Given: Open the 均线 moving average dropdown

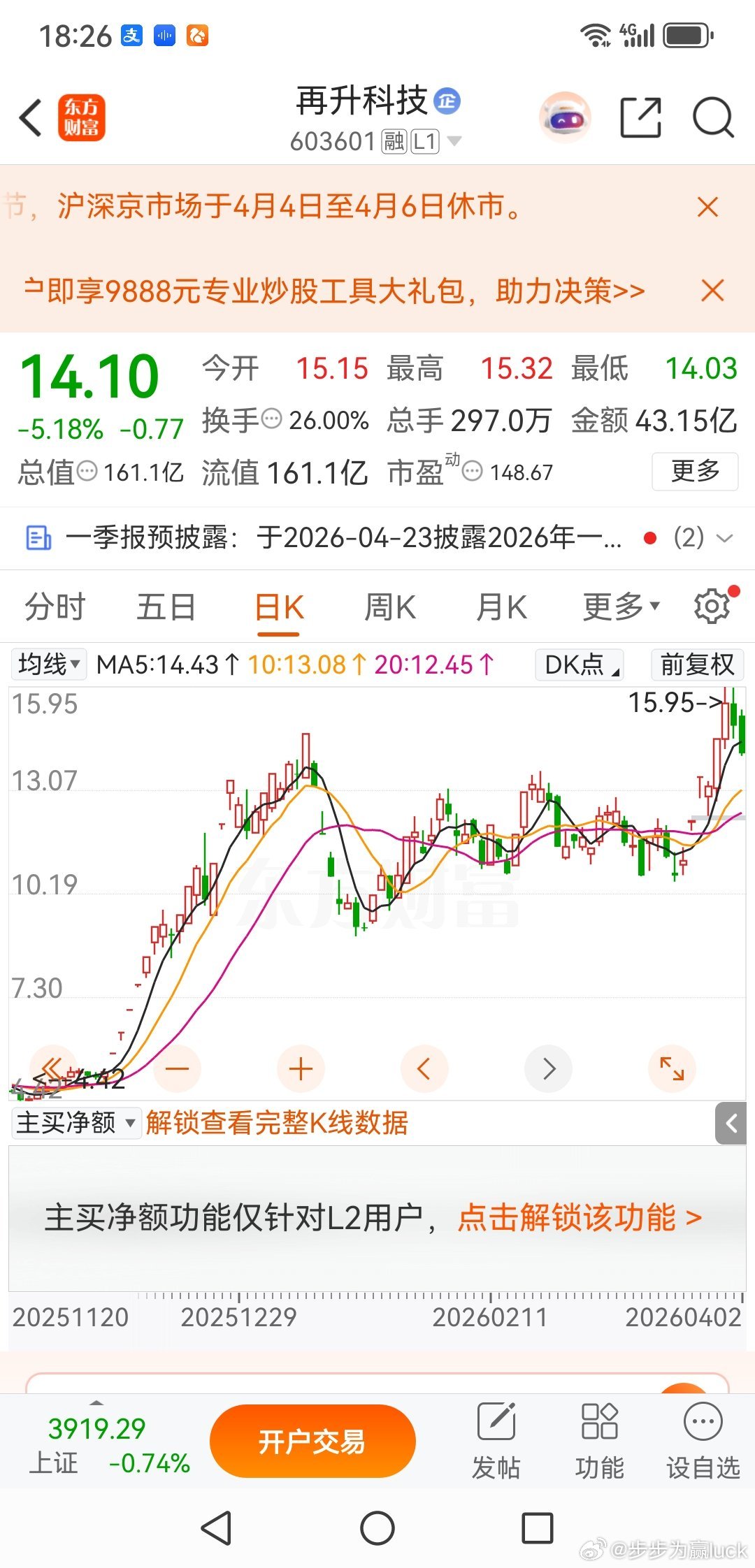Looking at the screenshot, I should click(46, 666).
